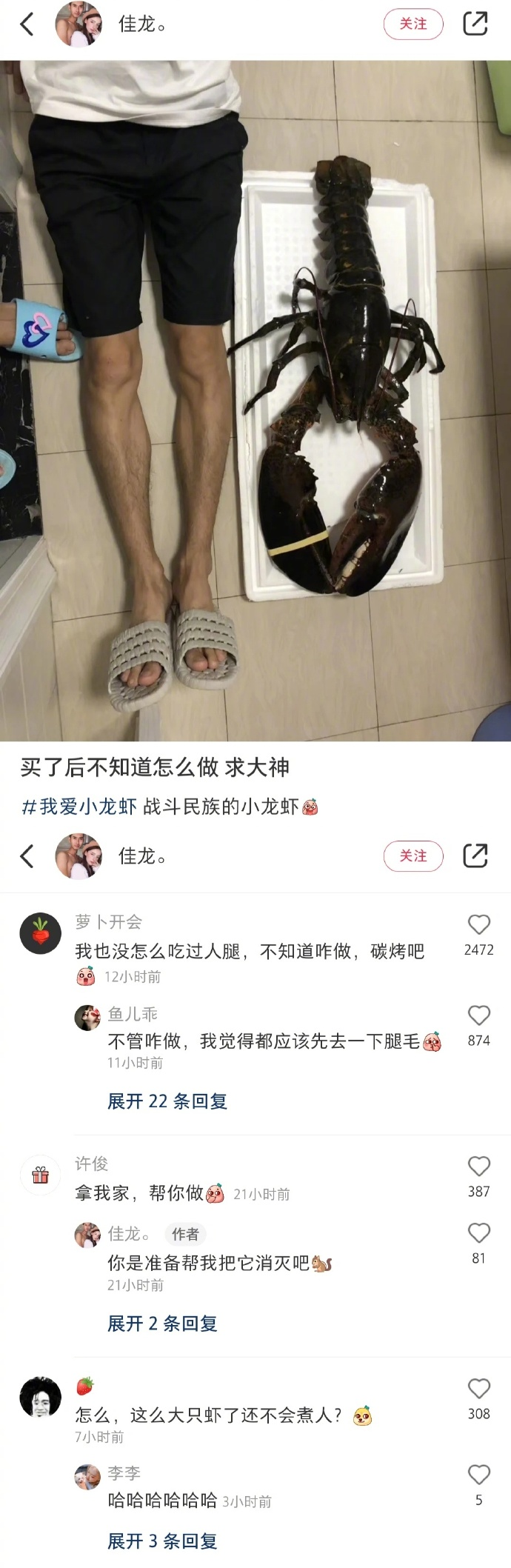
Task: Follow 佳龙 using the 关注 button above the photo
Action: click(413, 24)
